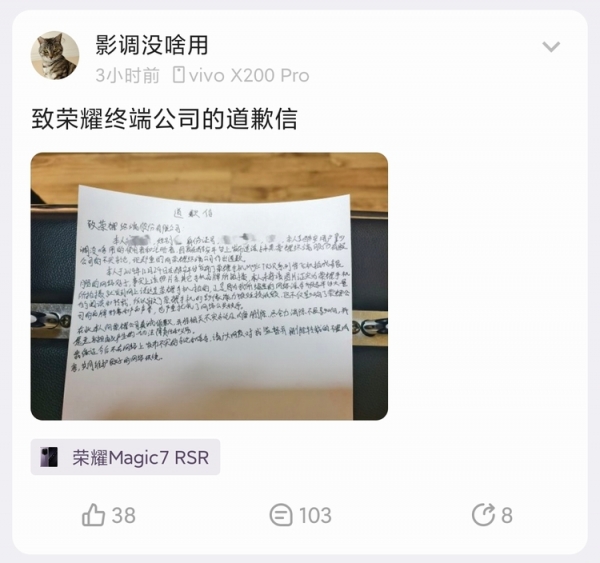Repost this post with 8 shares
Viewport: 600px width, 563px height.
pyautogui.click(x=491, y=515)
